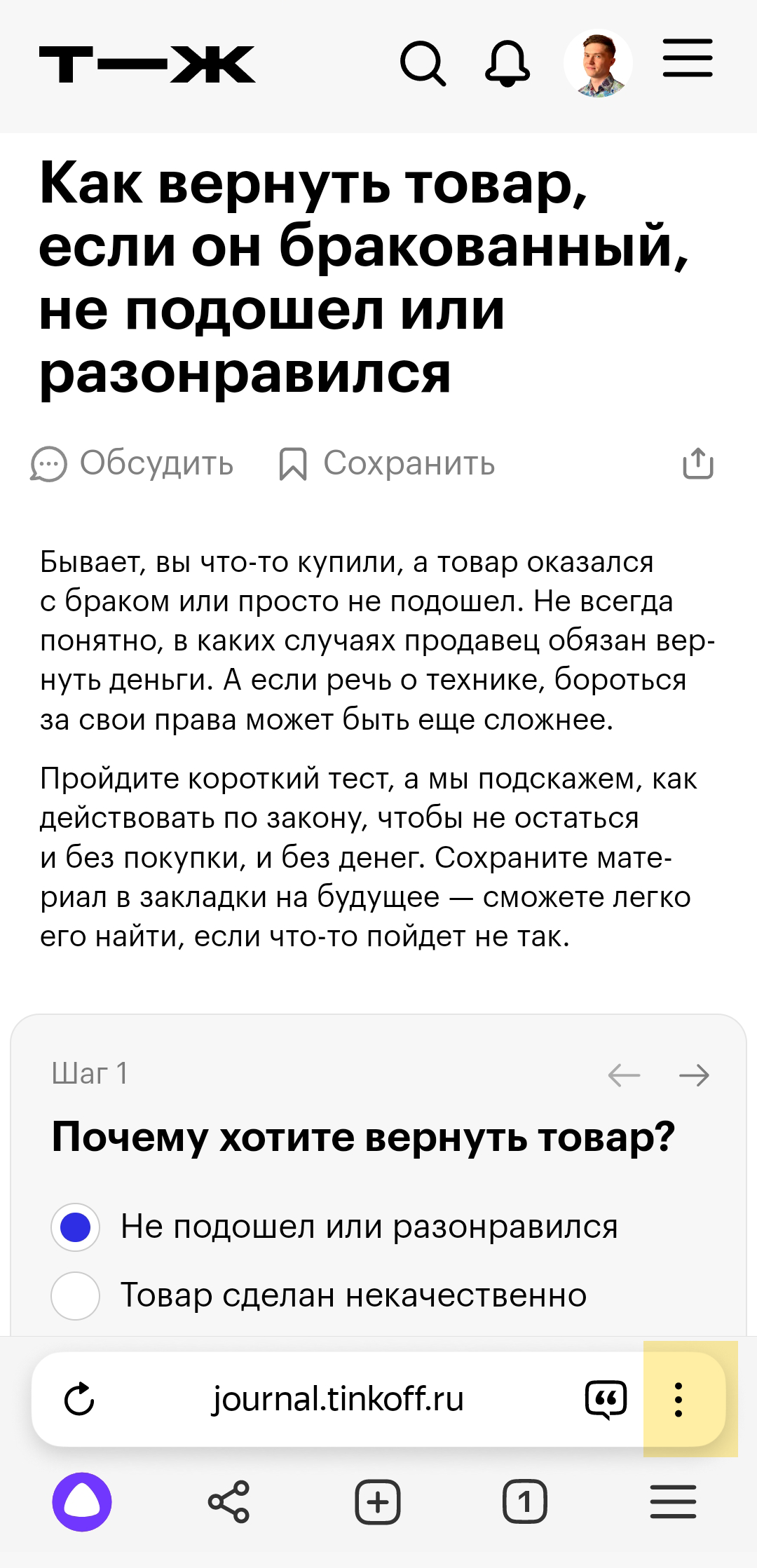Share this article via the export icon
757x1568 pixels.
point(698,463)
